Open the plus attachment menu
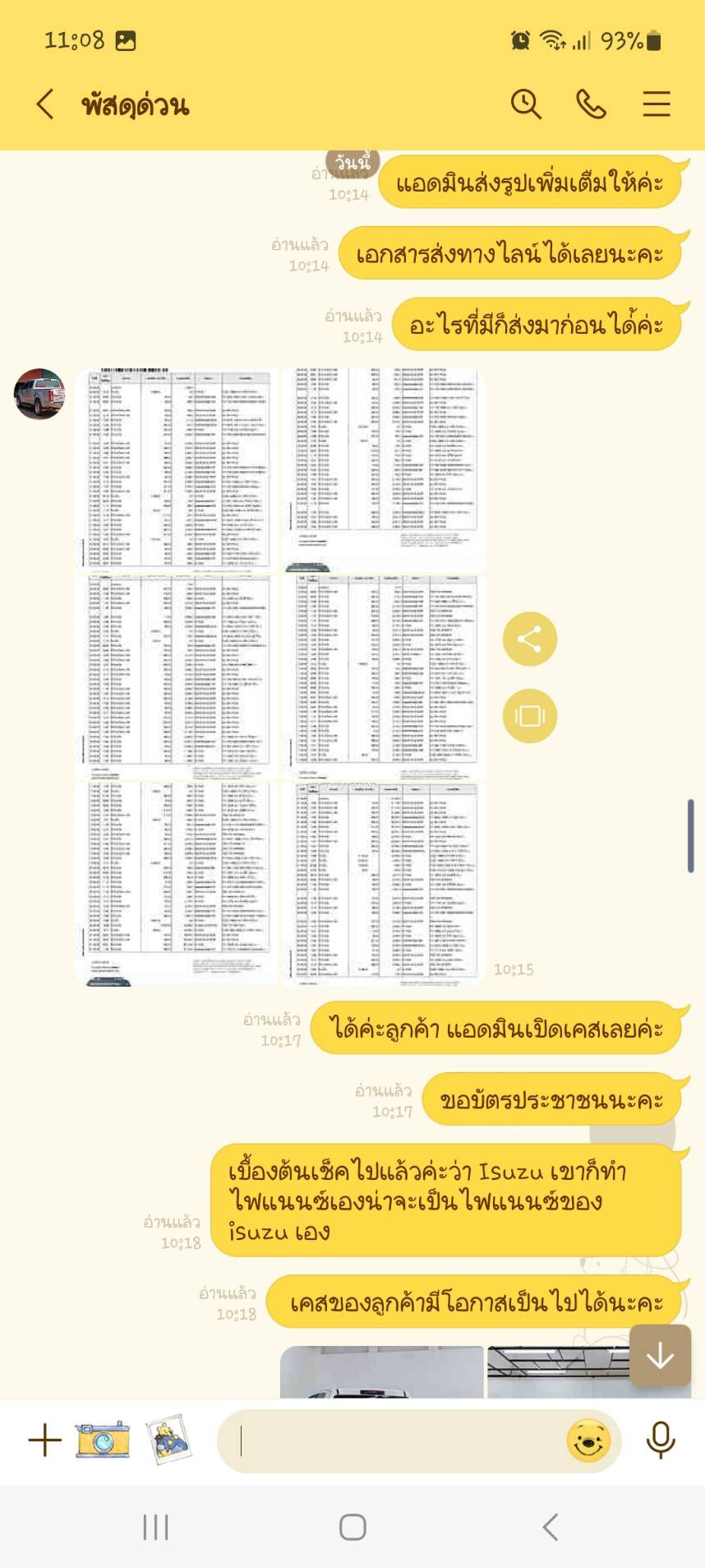The height and width of the screenshot is (1568, 705). click(x=45, y=1441)
